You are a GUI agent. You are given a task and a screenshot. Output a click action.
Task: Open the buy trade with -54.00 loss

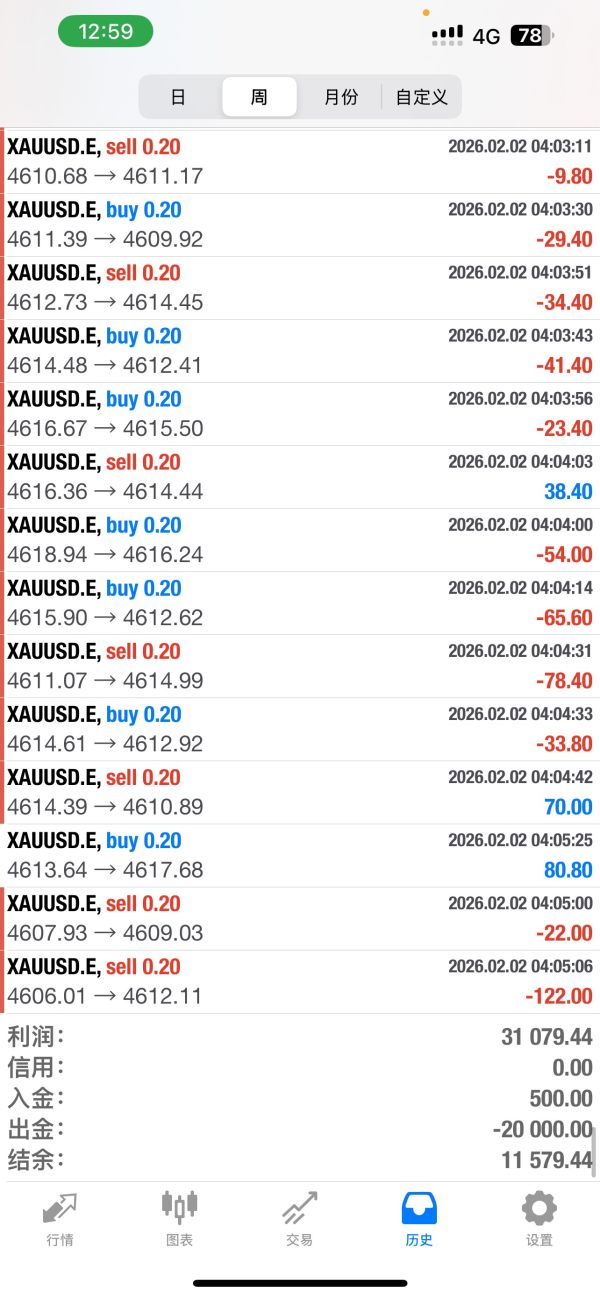tap(300, 541)
